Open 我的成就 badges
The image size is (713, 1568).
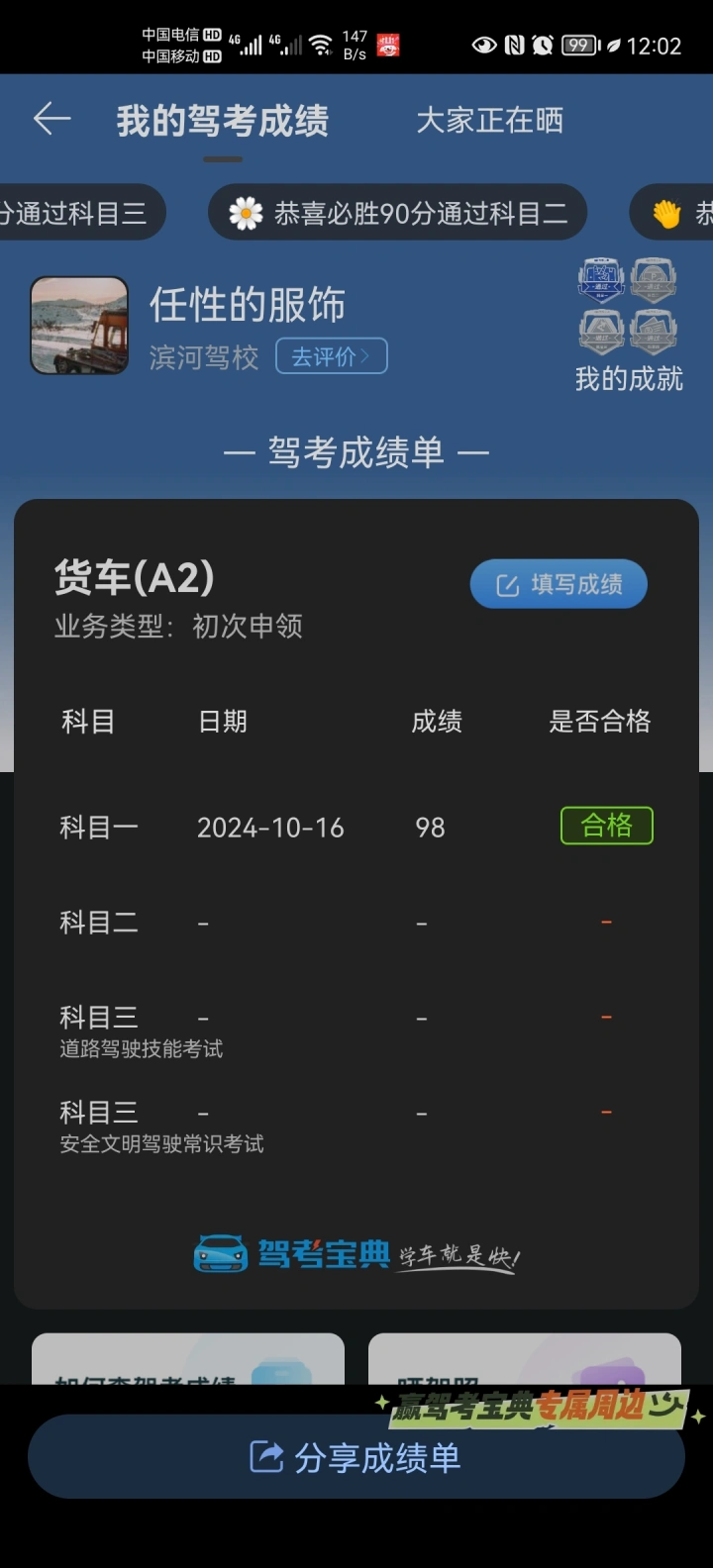coord(628,326)
